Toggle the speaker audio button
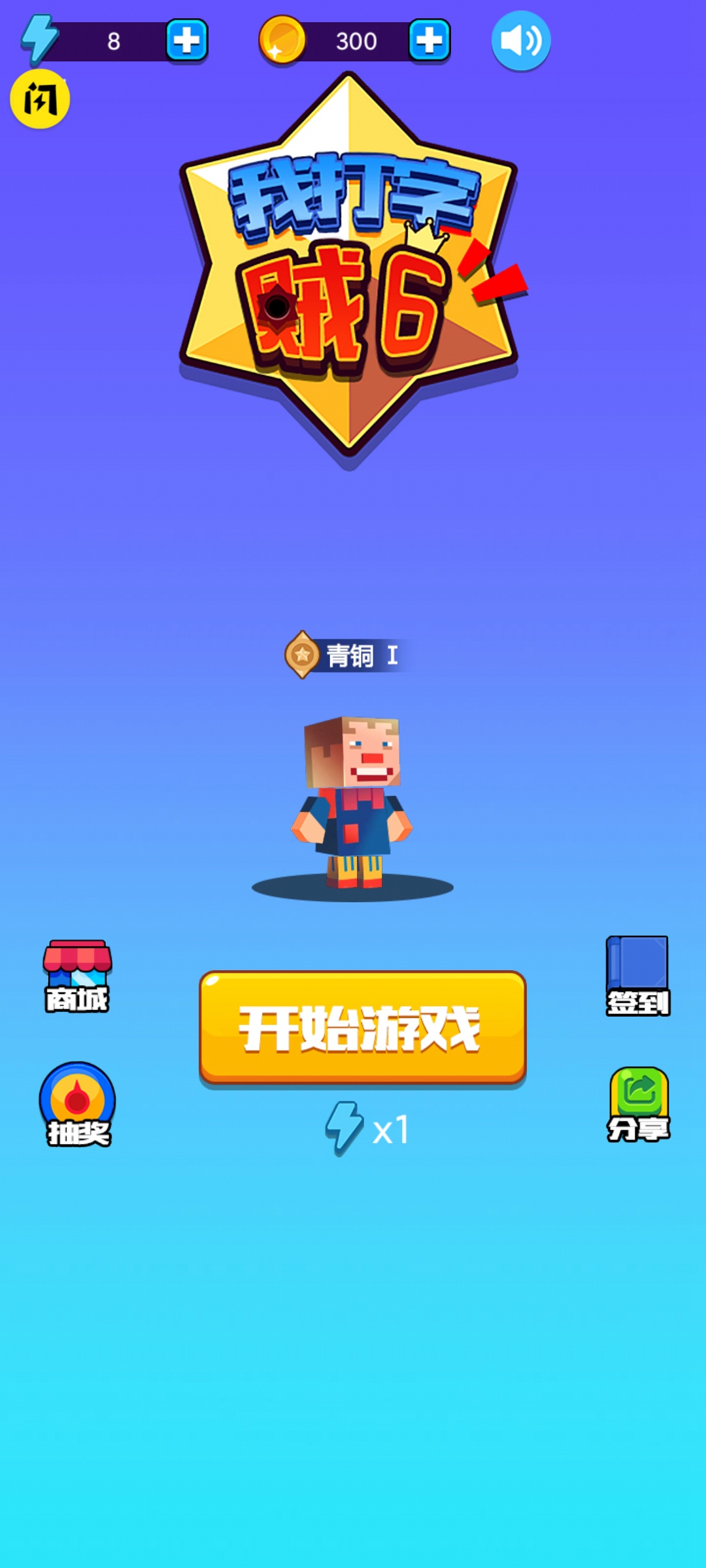The width and height of the screenshot is (706, 1568). [x=521, y=41]
